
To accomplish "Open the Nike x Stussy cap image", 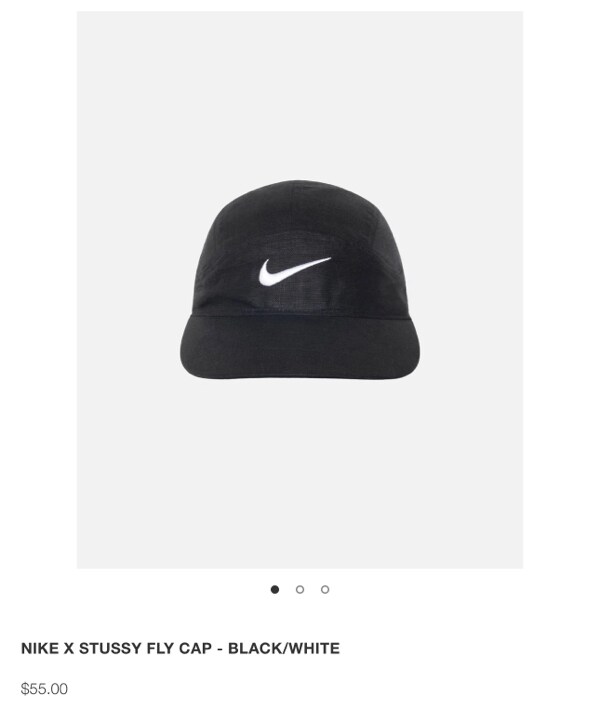I will click(x=299, y=290).
